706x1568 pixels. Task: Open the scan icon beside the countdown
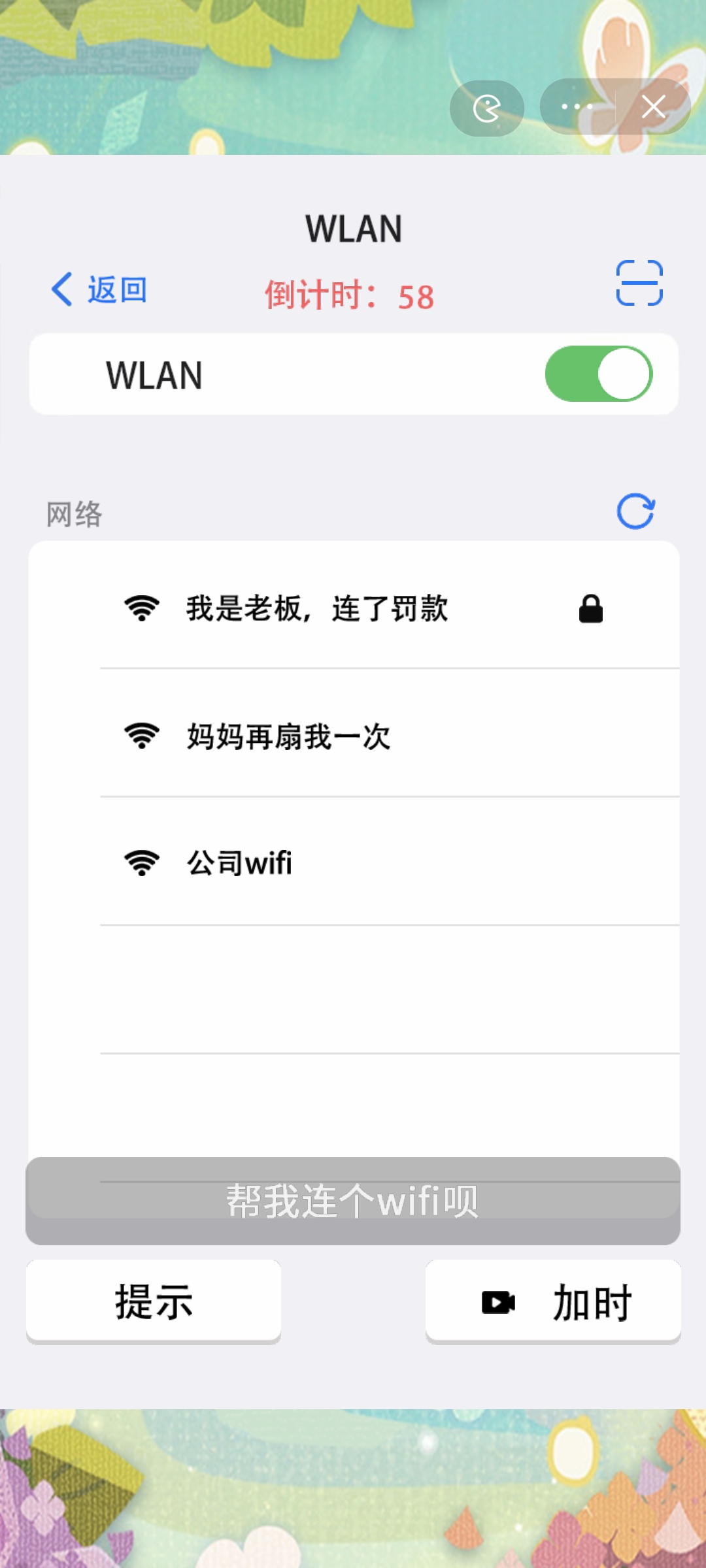tap(639, 283)
